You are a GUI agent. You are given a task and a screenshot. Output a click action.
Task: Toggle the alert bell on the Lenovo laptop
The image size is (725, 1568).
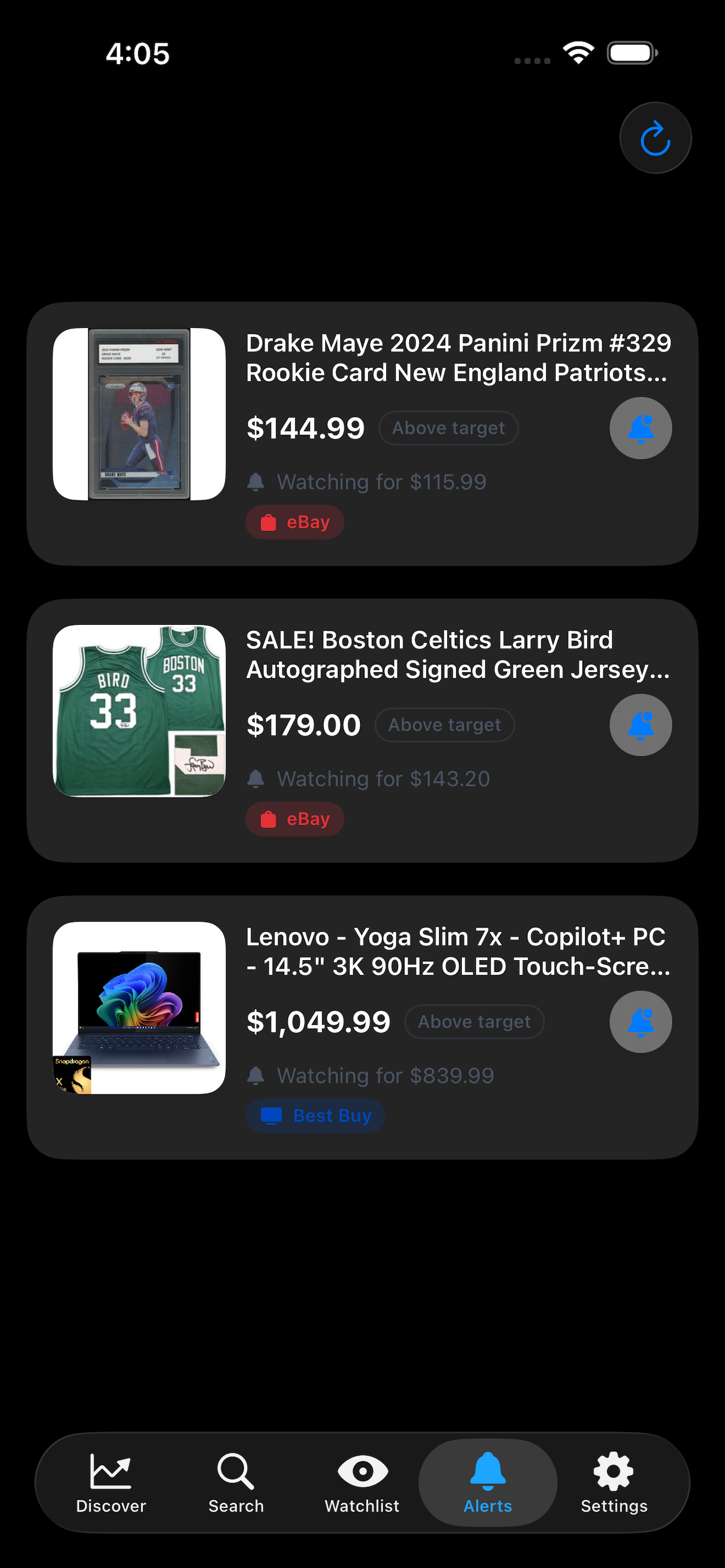click(x=640, y=1022)
